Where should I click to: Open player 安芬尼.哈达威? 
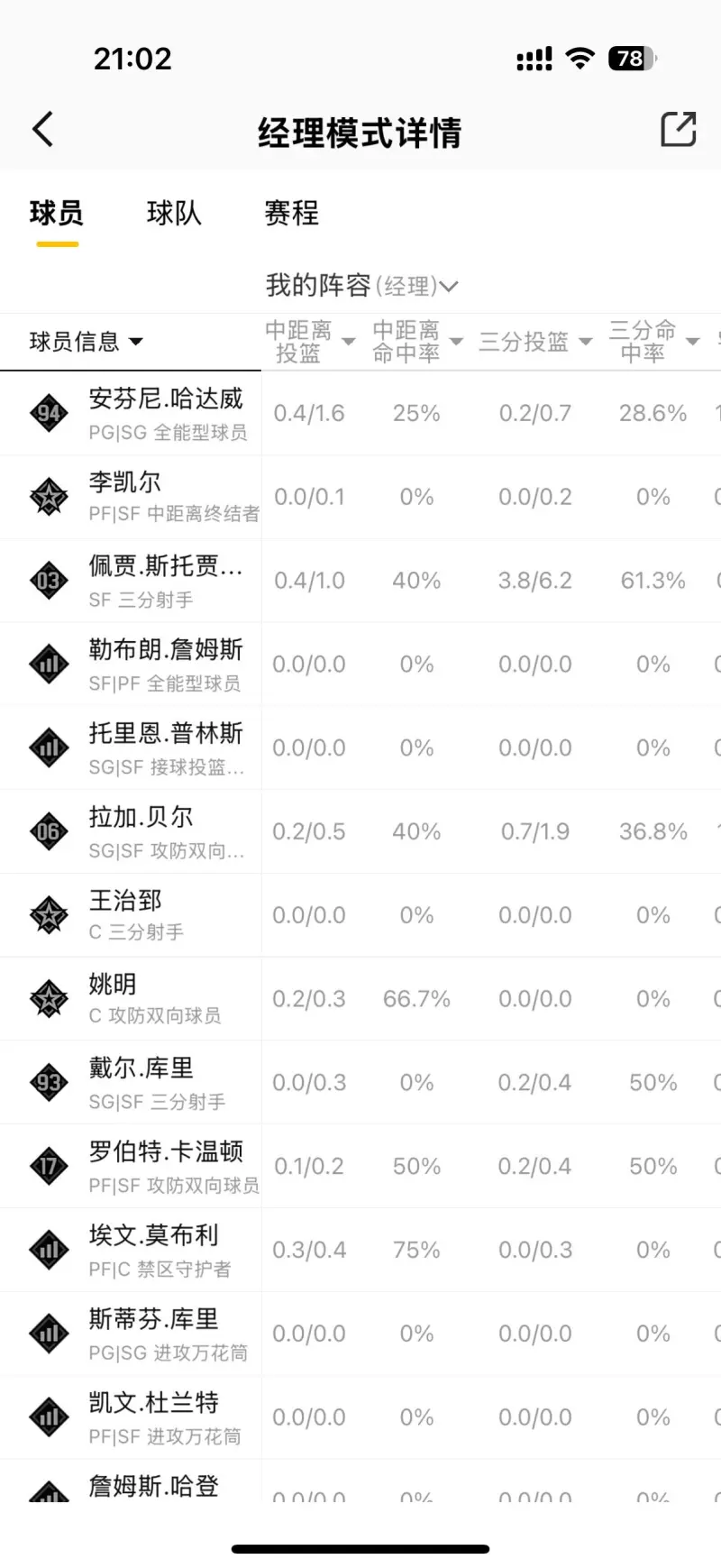(131, 413)
